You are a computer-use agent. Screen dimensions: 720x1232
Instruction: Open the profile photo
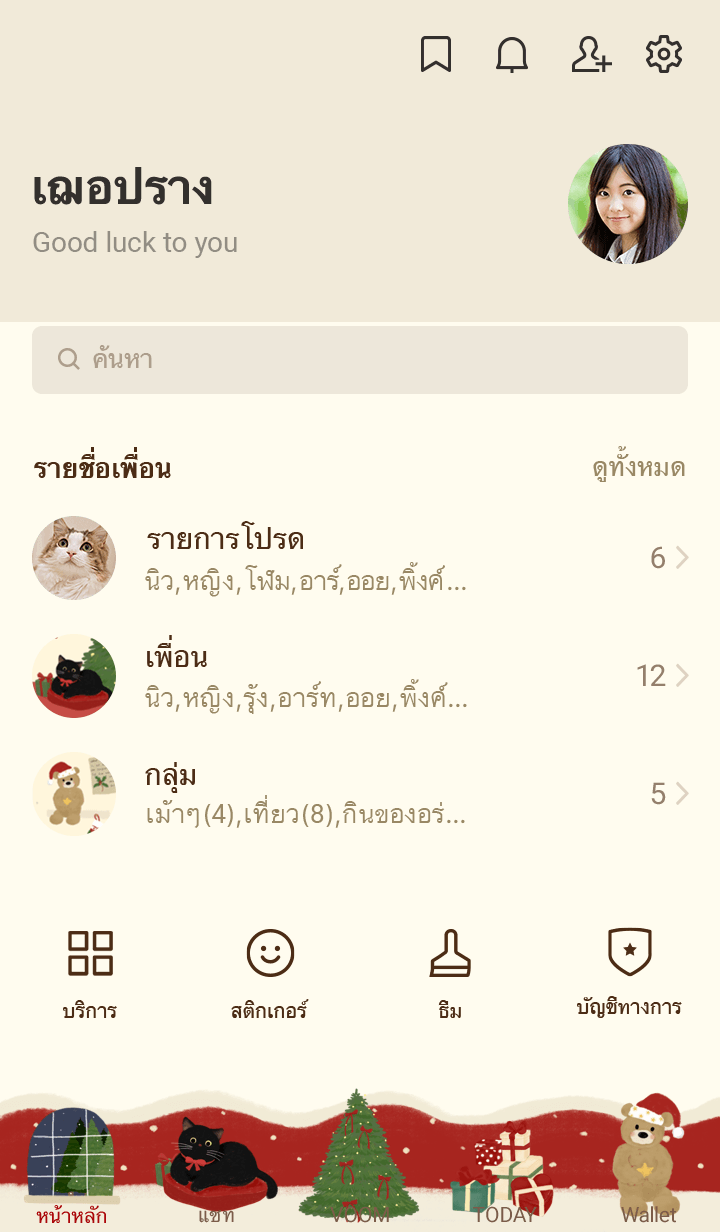628,204
